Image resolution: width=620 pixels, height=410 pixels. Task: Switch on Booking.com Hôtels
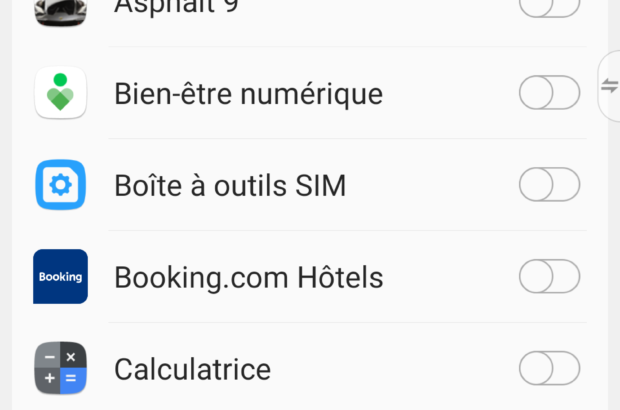[x=549, y=276]
